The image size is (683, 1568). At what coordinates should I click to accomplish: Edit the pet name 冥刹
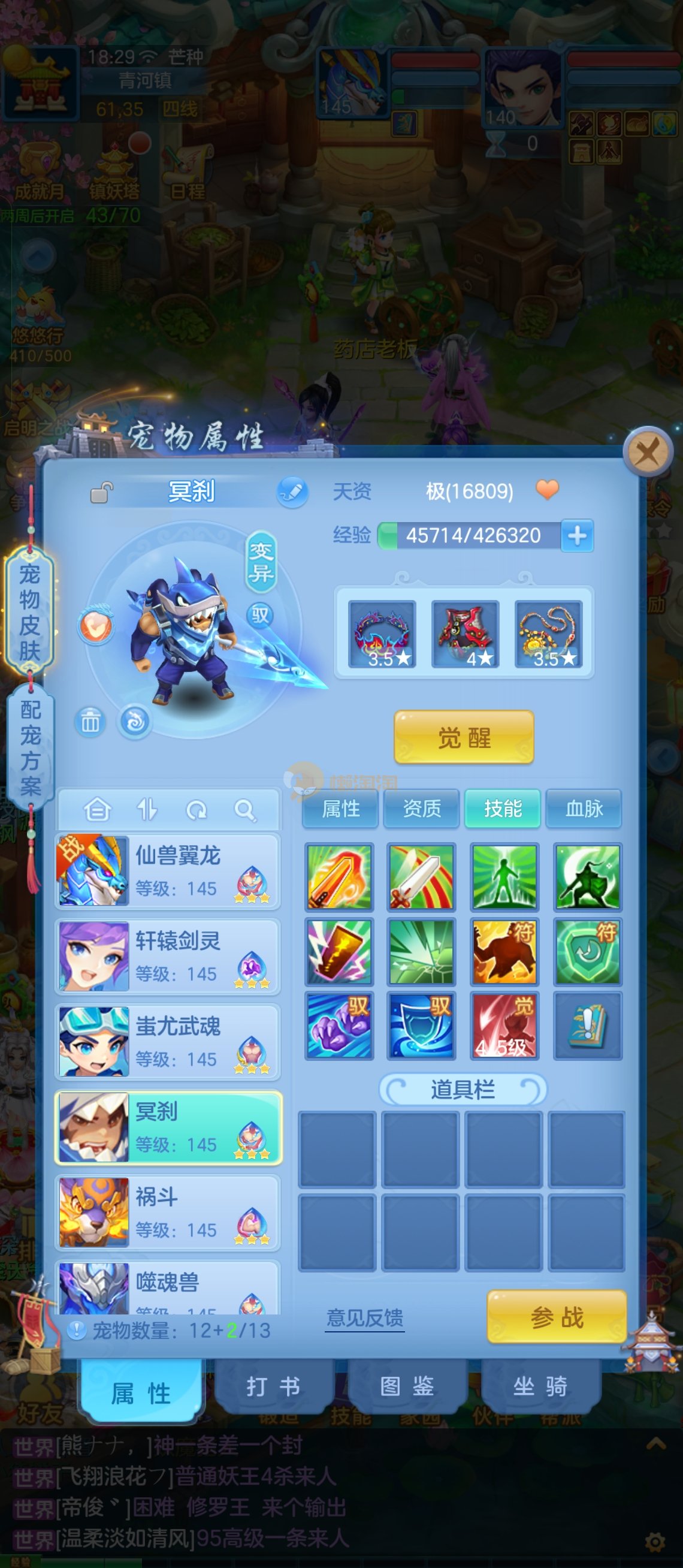point(292,492)
